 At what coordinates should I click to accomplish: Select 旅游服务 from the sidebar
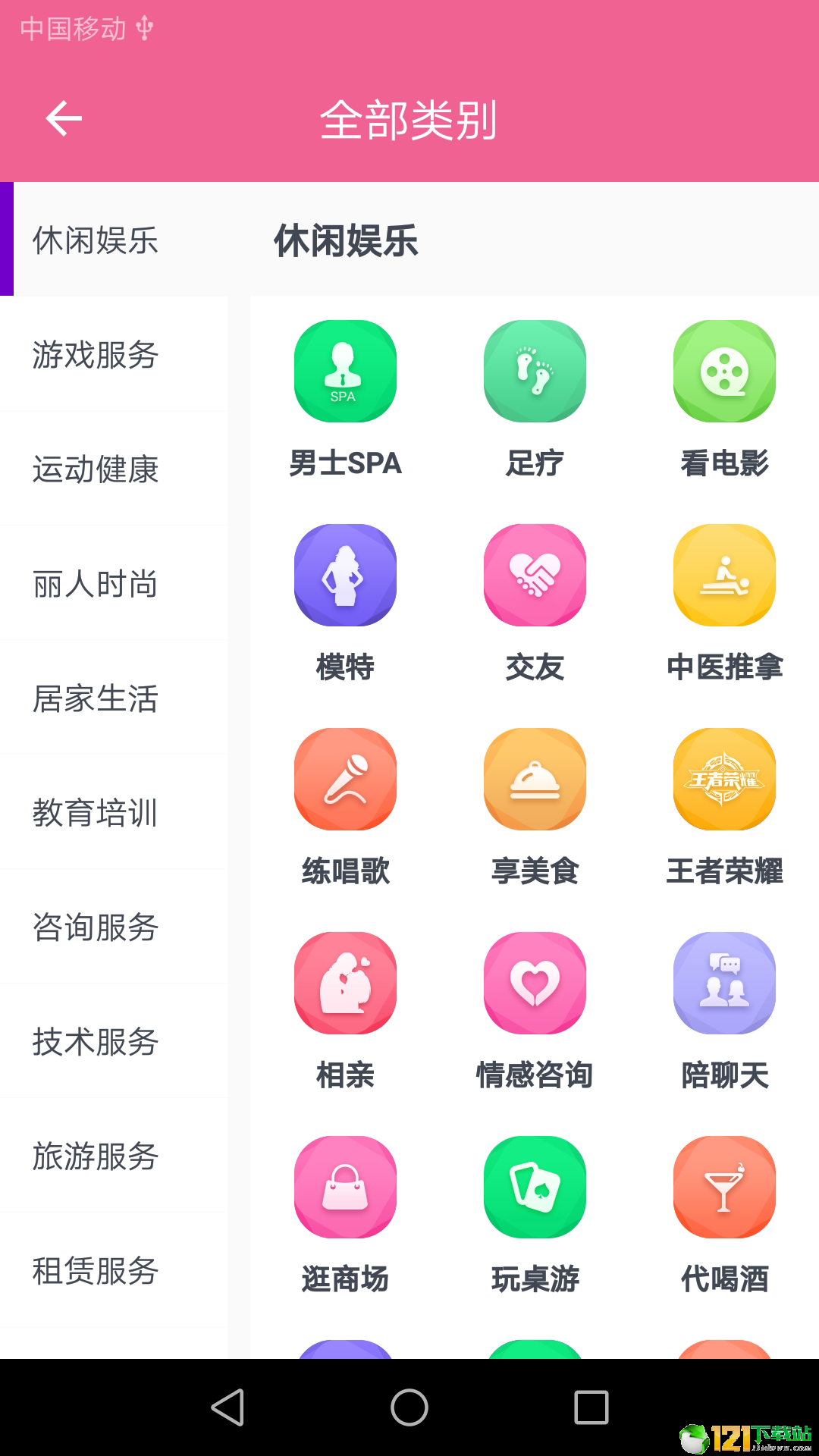click(114, 1156)
